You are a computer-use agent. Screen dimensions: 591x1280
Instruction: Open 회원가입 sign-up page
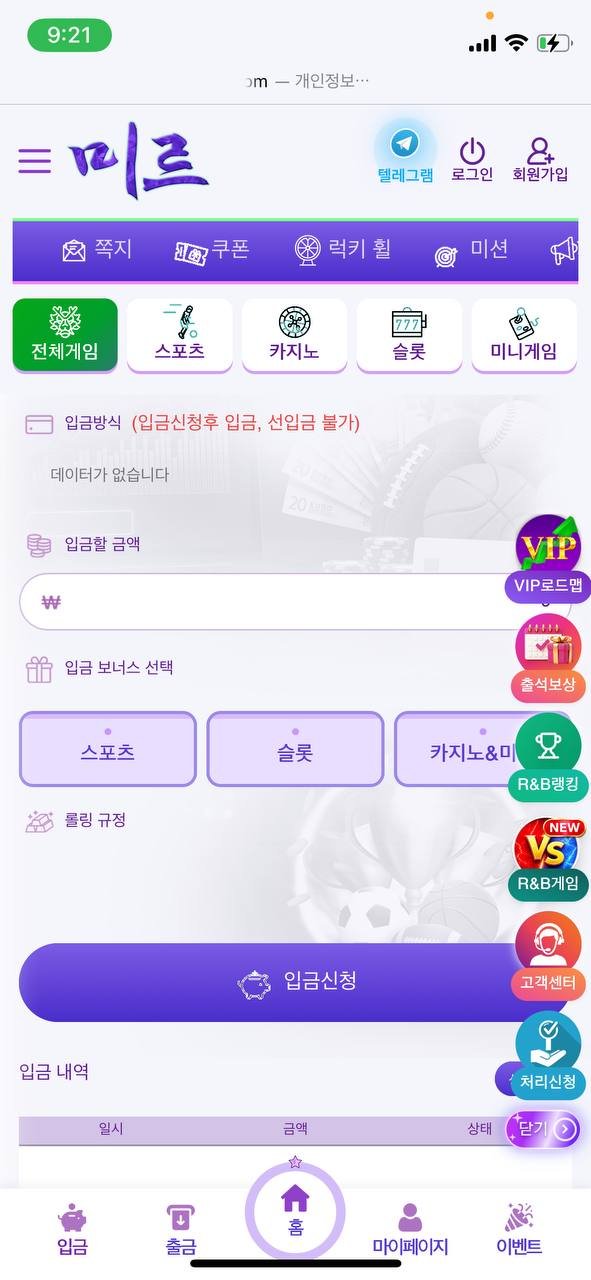click(540, 160)
